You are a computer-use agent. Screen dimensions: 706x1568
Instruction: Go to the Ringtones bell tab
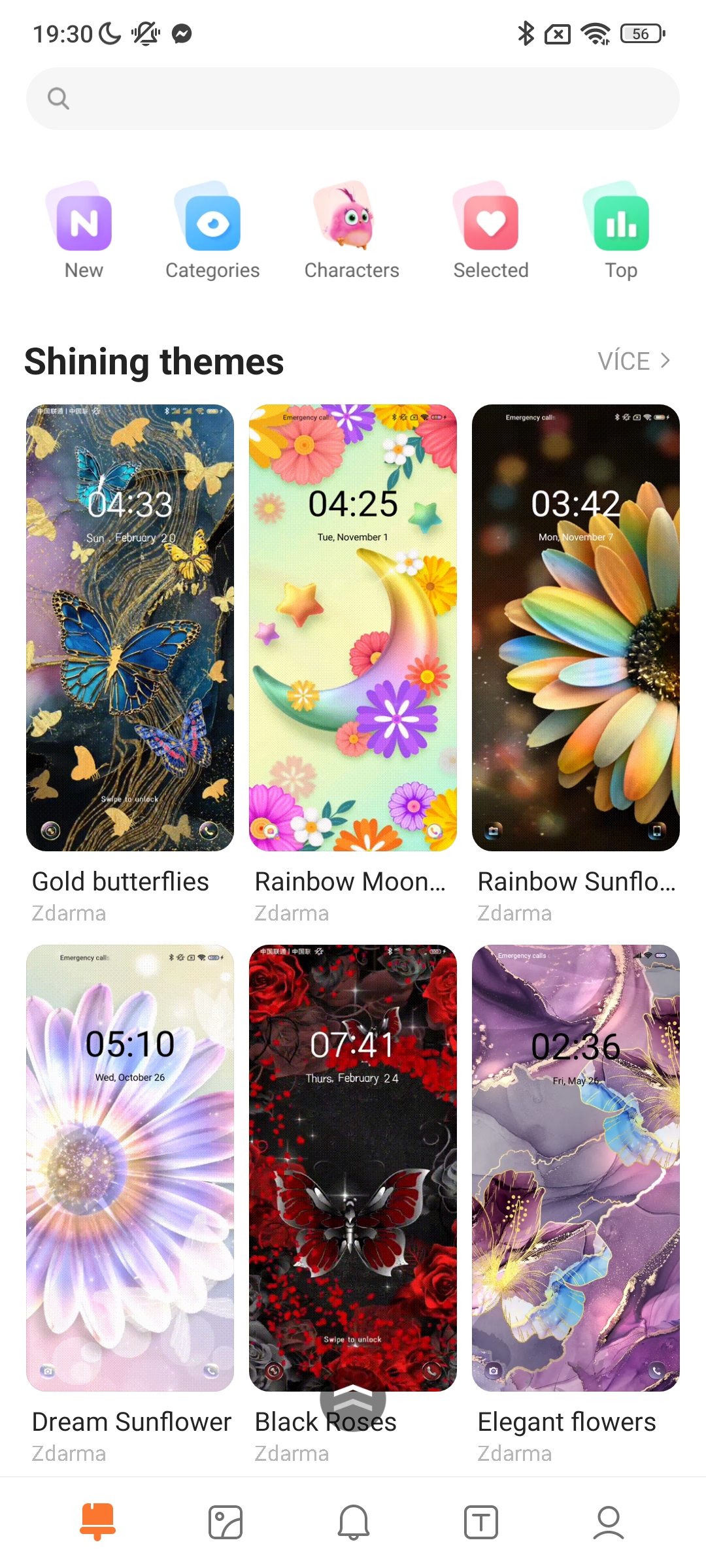[353, 1522]
